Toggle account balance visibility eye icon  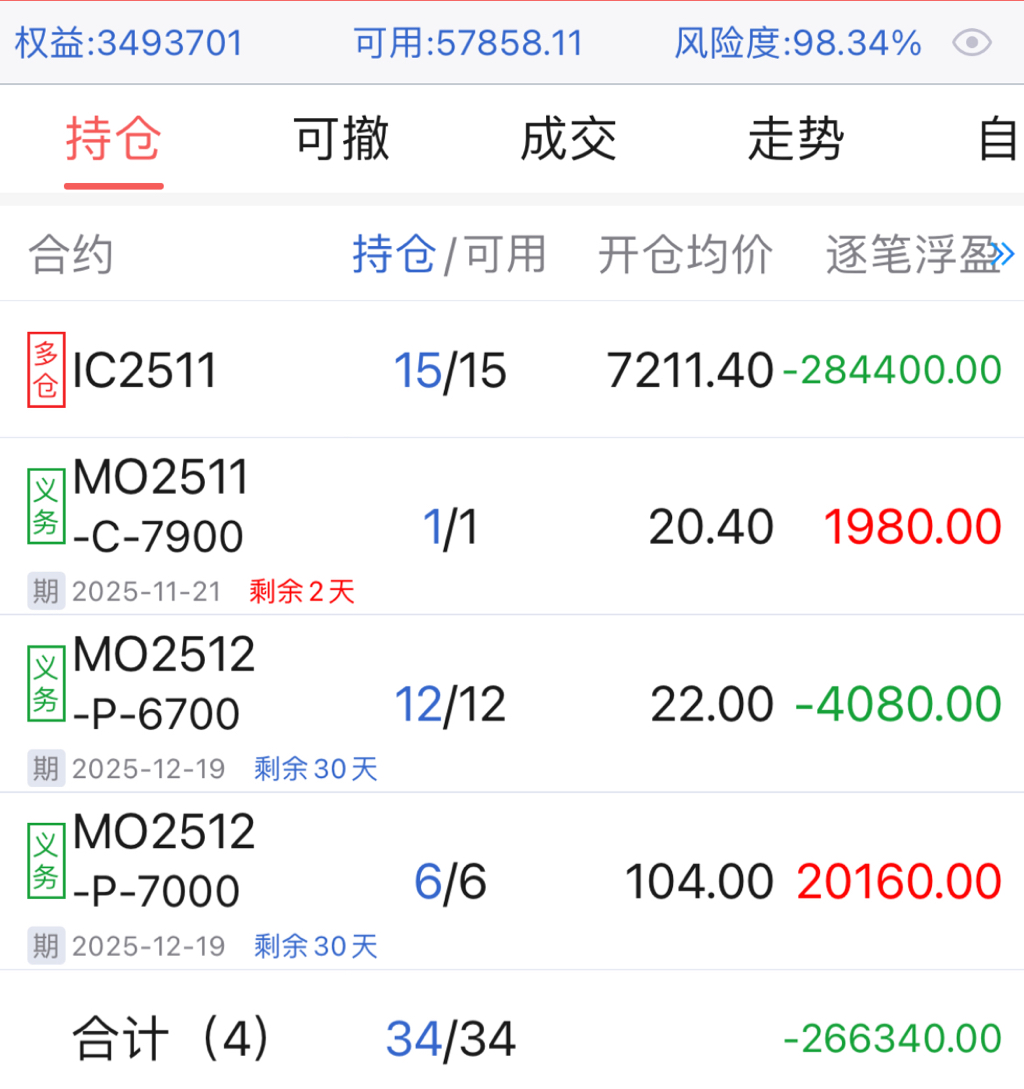point(971,43)
